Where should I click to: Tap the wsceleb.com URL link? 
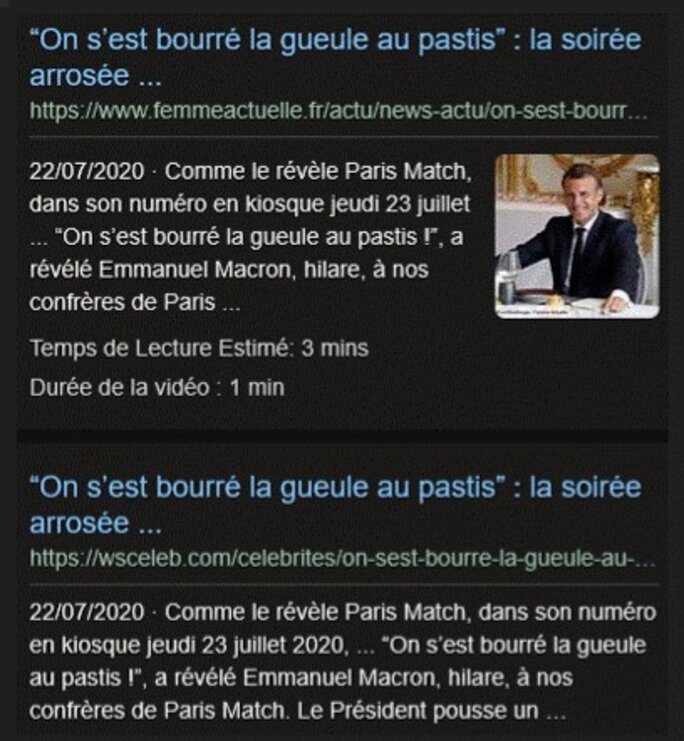pos(342,557)
